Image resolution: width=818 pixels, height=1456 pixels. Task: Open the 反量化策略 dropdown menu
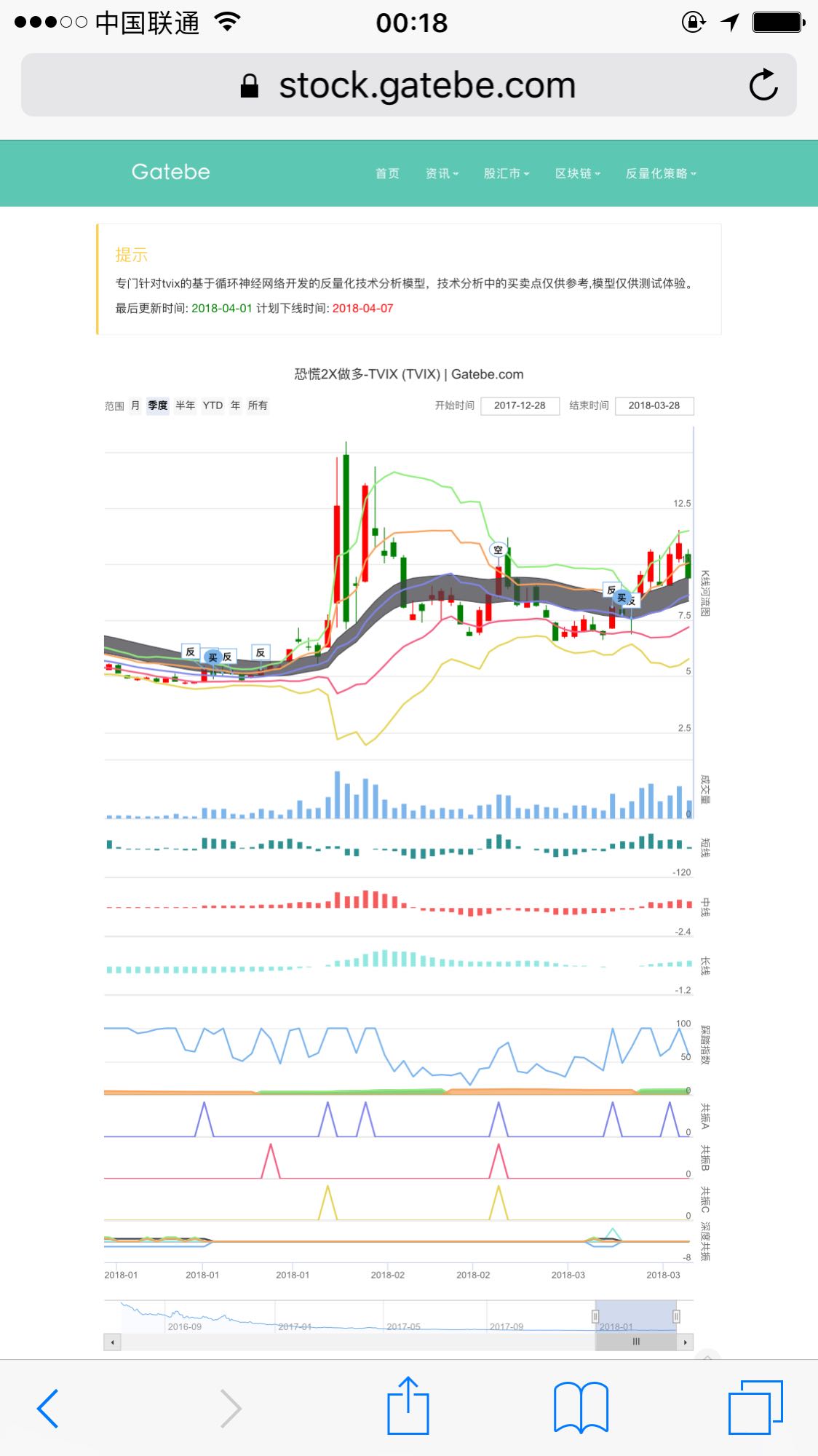click(661, 173)
